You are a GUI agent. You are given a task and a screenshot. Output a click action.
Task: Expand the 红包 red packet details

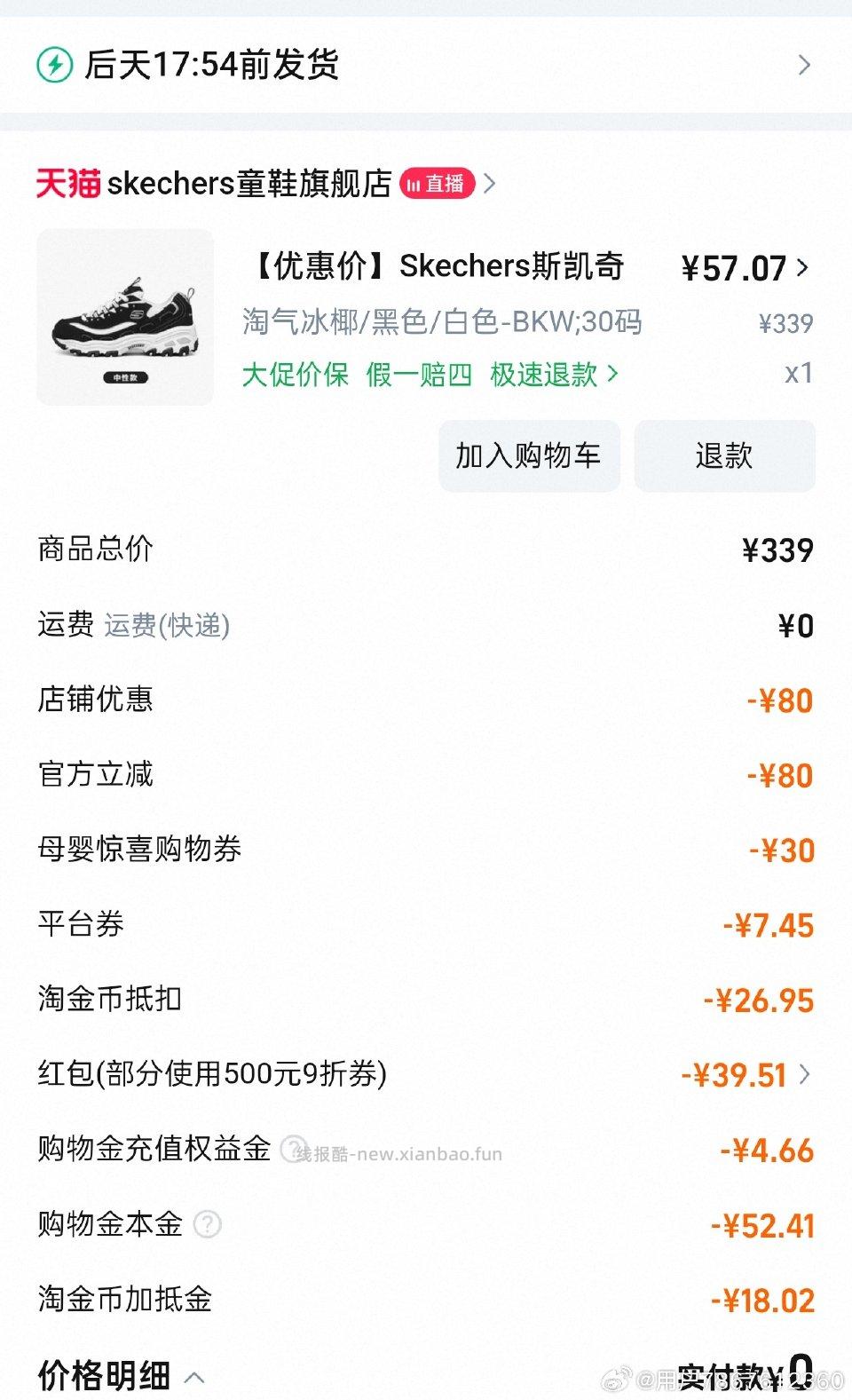tap(803, 1073)
